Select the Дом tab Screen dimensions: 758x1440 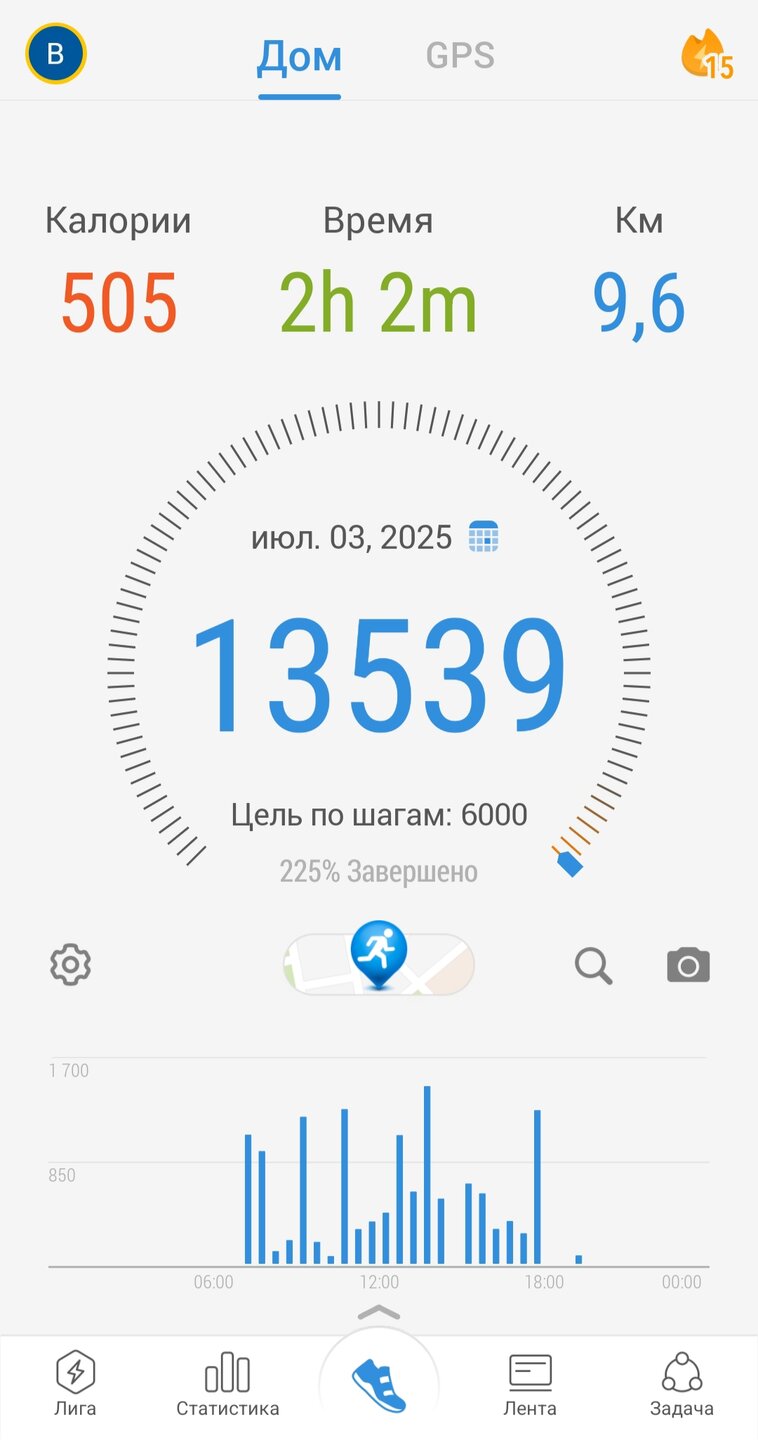pyautogui.click(x=299, y=57)
